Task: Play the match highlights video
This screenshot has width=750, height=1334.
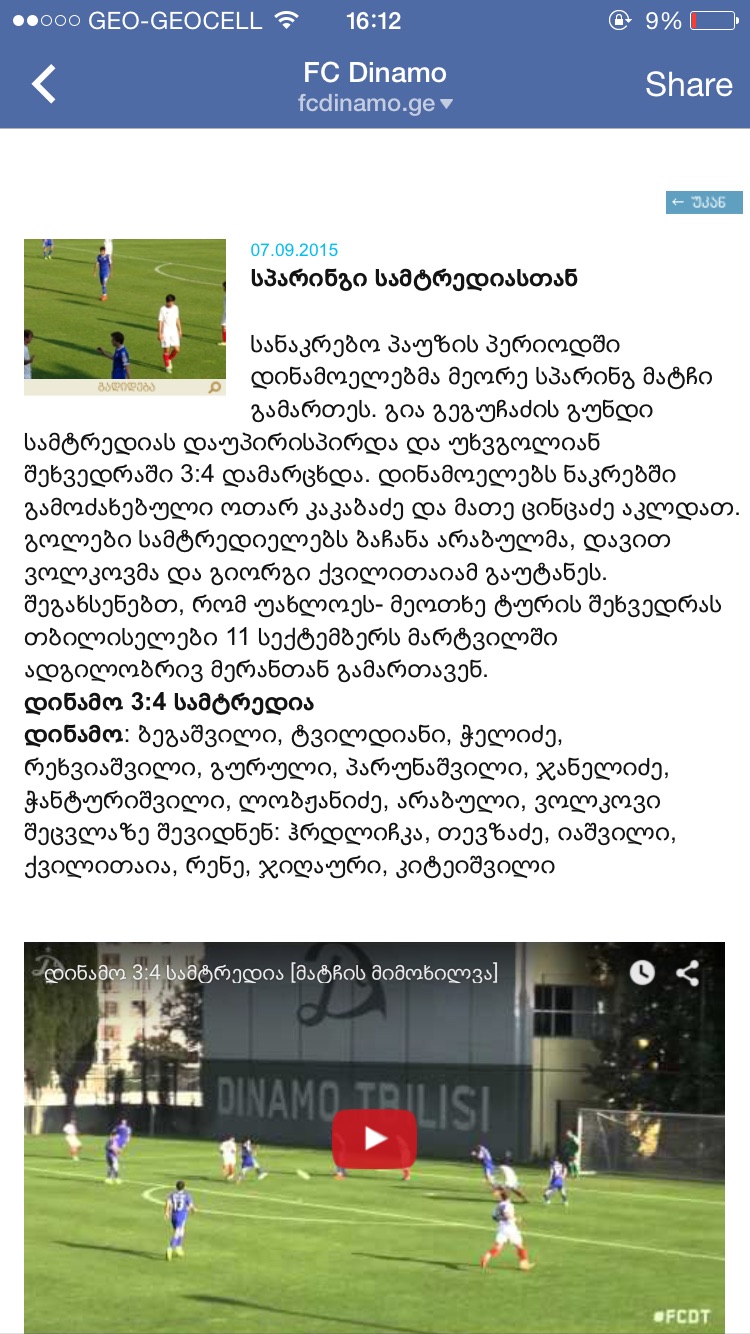Action: tap(374, 1138)
